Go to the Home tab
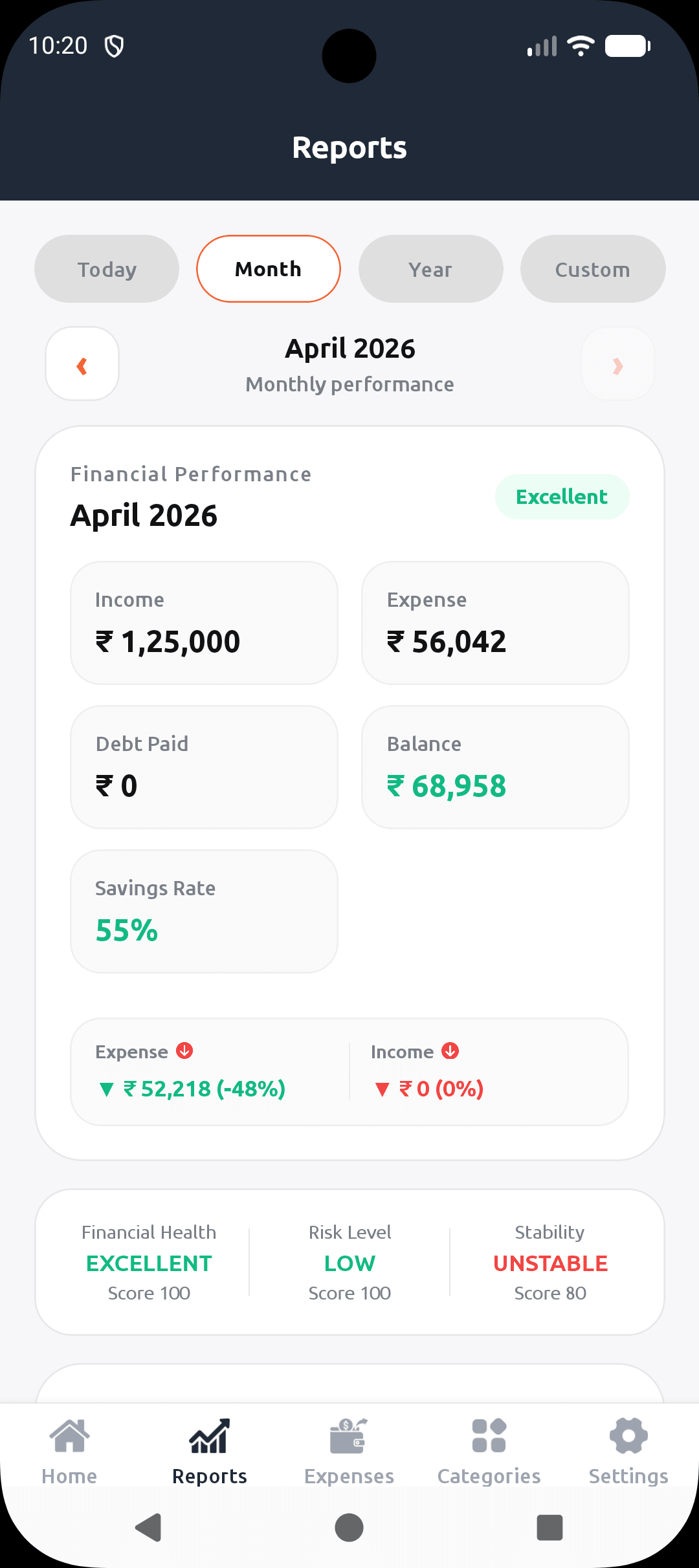699x1568 pixels. [x=69, y=1452]
